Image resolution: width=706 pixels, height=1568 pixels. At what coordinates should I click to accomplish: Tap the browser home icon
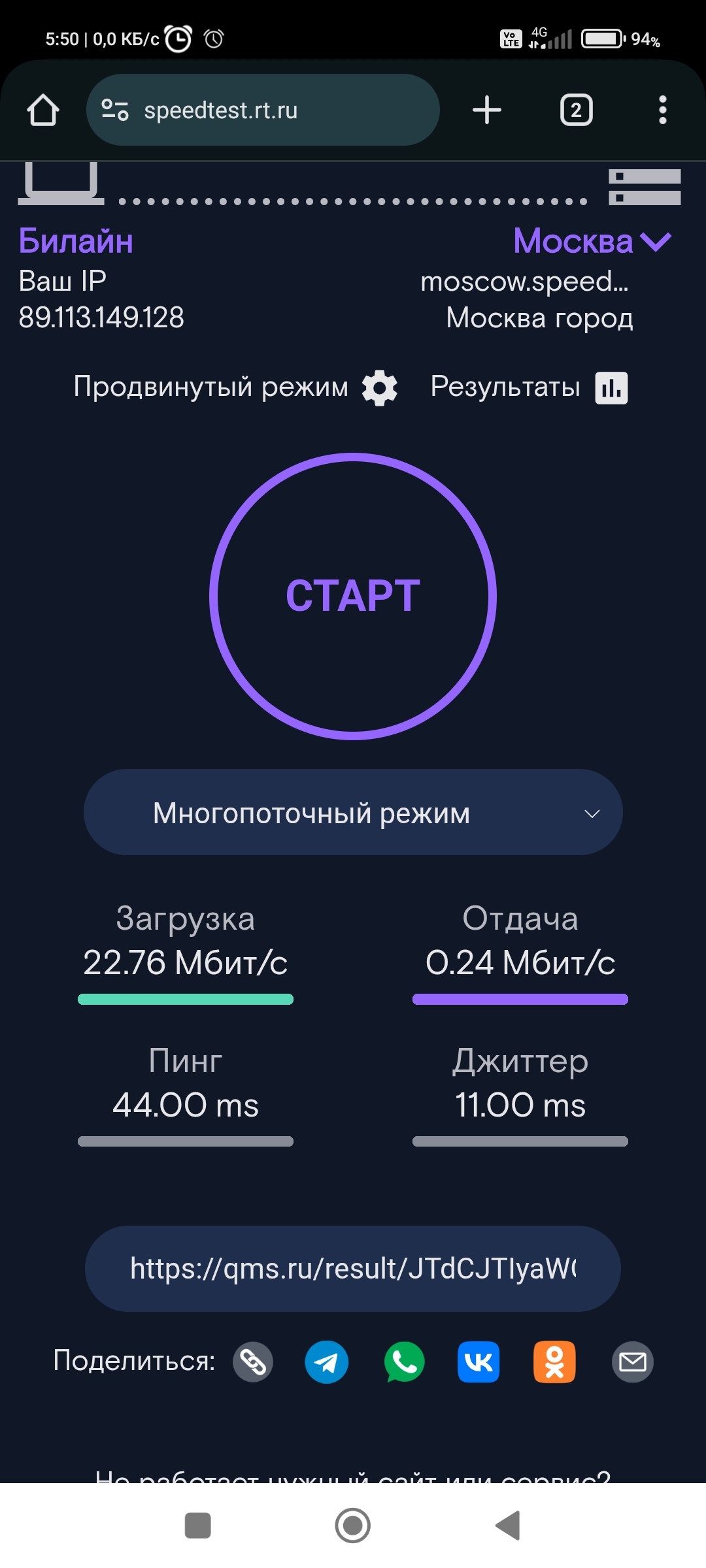(x=43, y=110)
